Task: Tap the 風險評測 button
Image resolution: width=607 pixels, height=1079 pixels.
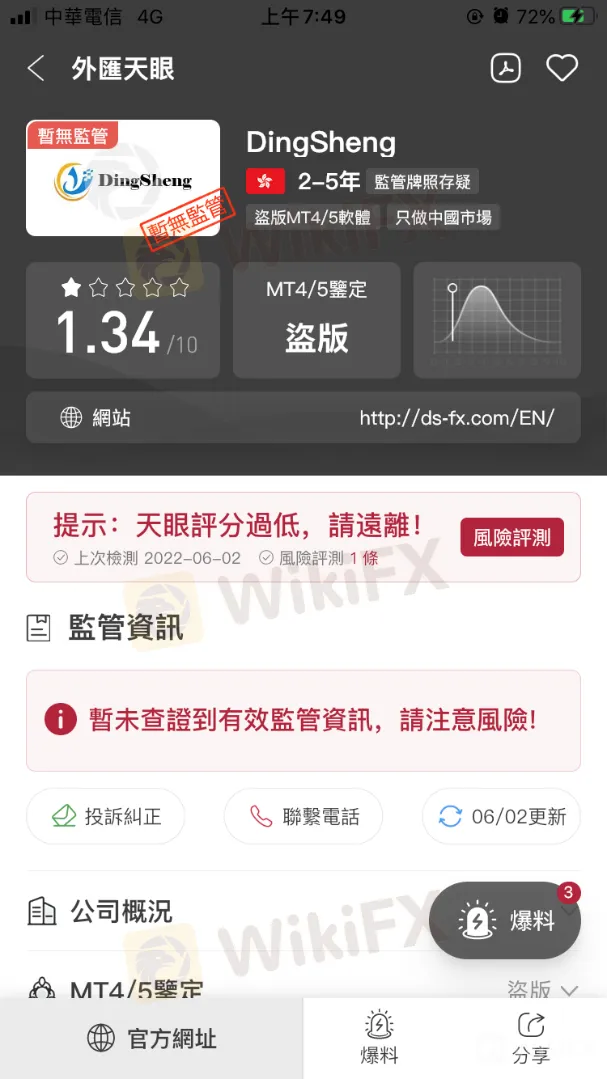Action: coord(512,538)
